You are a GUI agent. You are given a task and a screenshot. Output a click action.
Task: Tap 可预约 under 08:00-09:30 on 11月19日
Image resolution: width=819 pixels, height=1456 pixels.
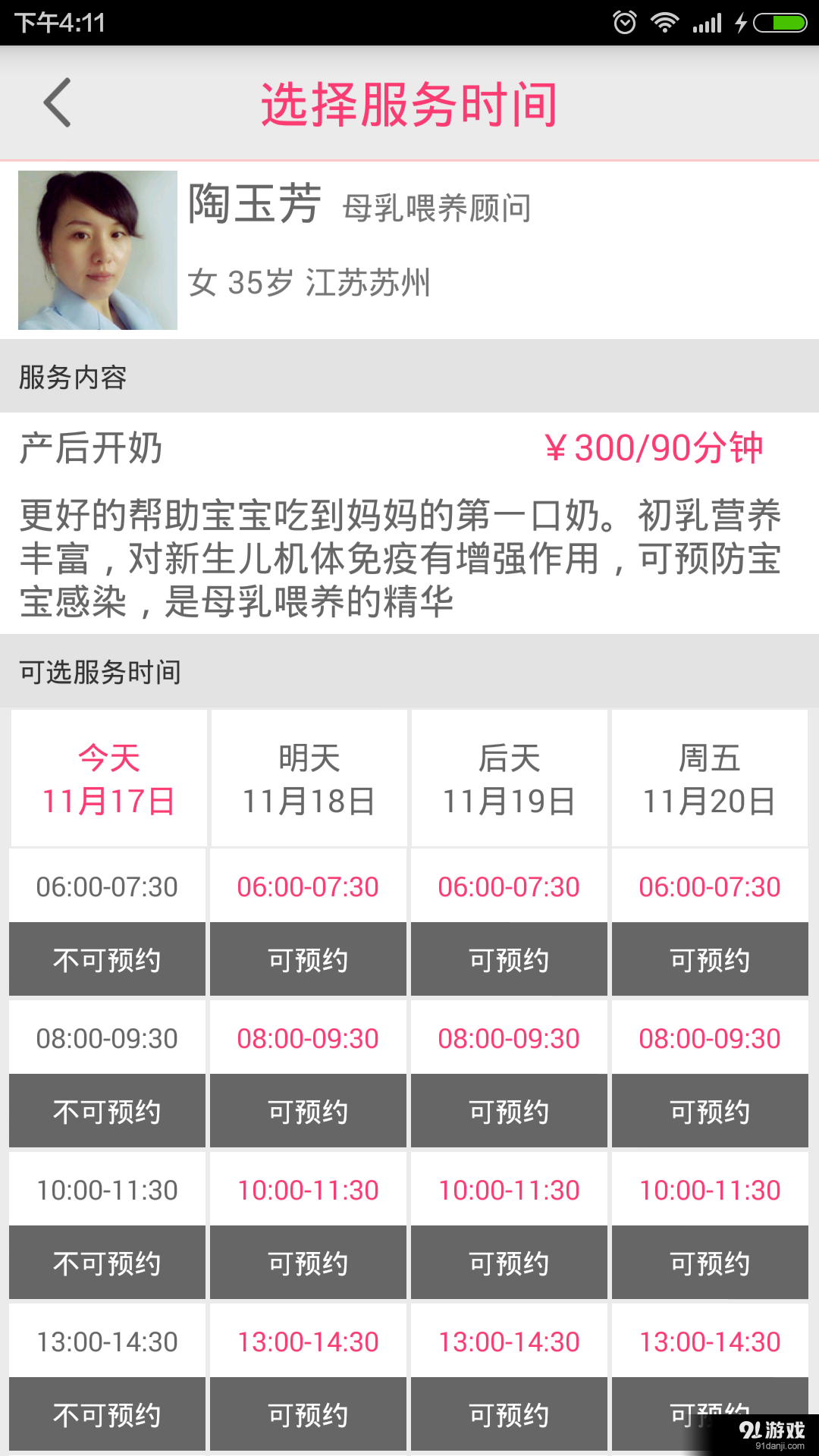click(x=508, y=1111)
